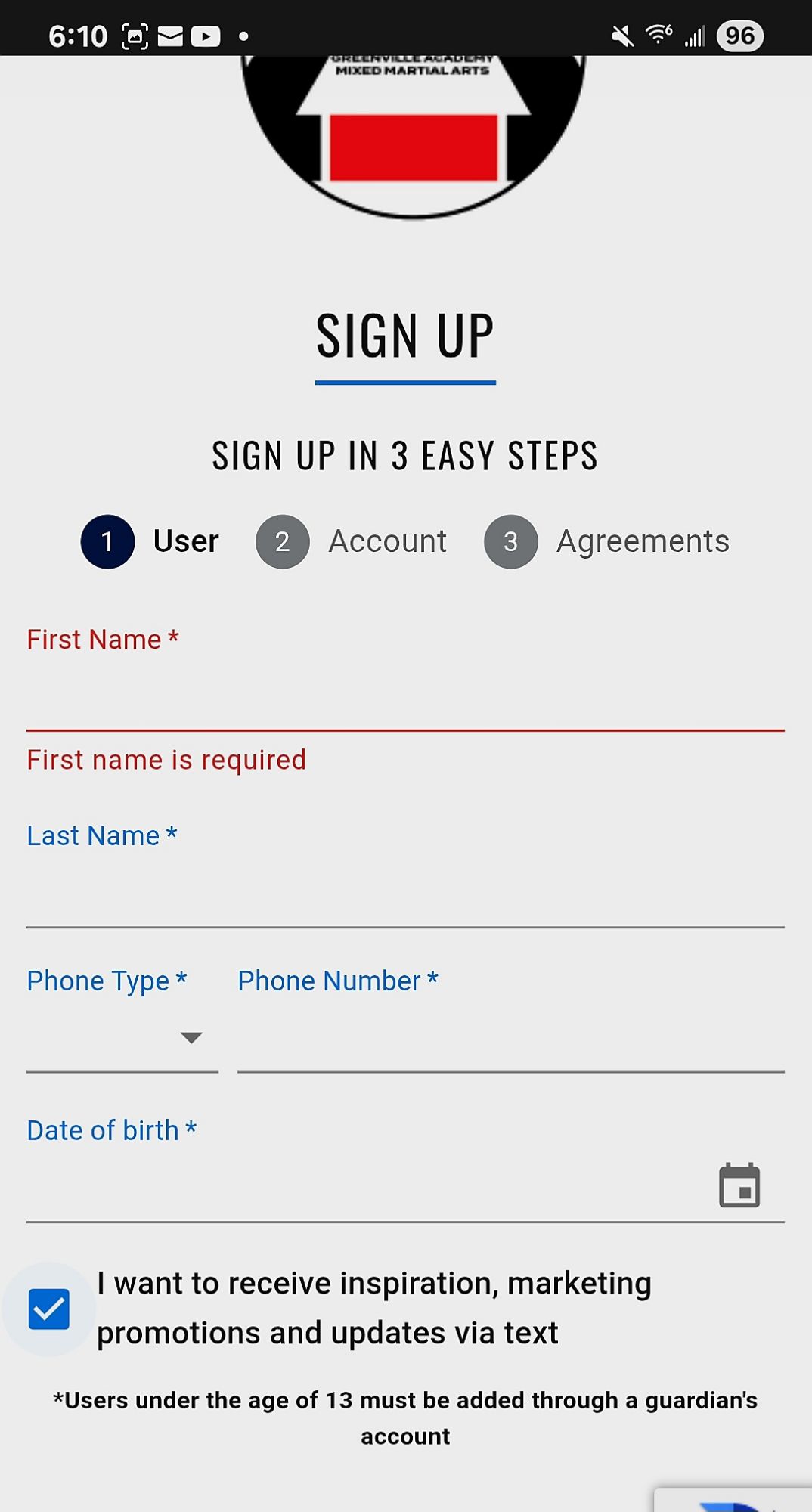812x1512 pixels.
Task: Expand the Phone Type dropdown
Action: 122,1038
